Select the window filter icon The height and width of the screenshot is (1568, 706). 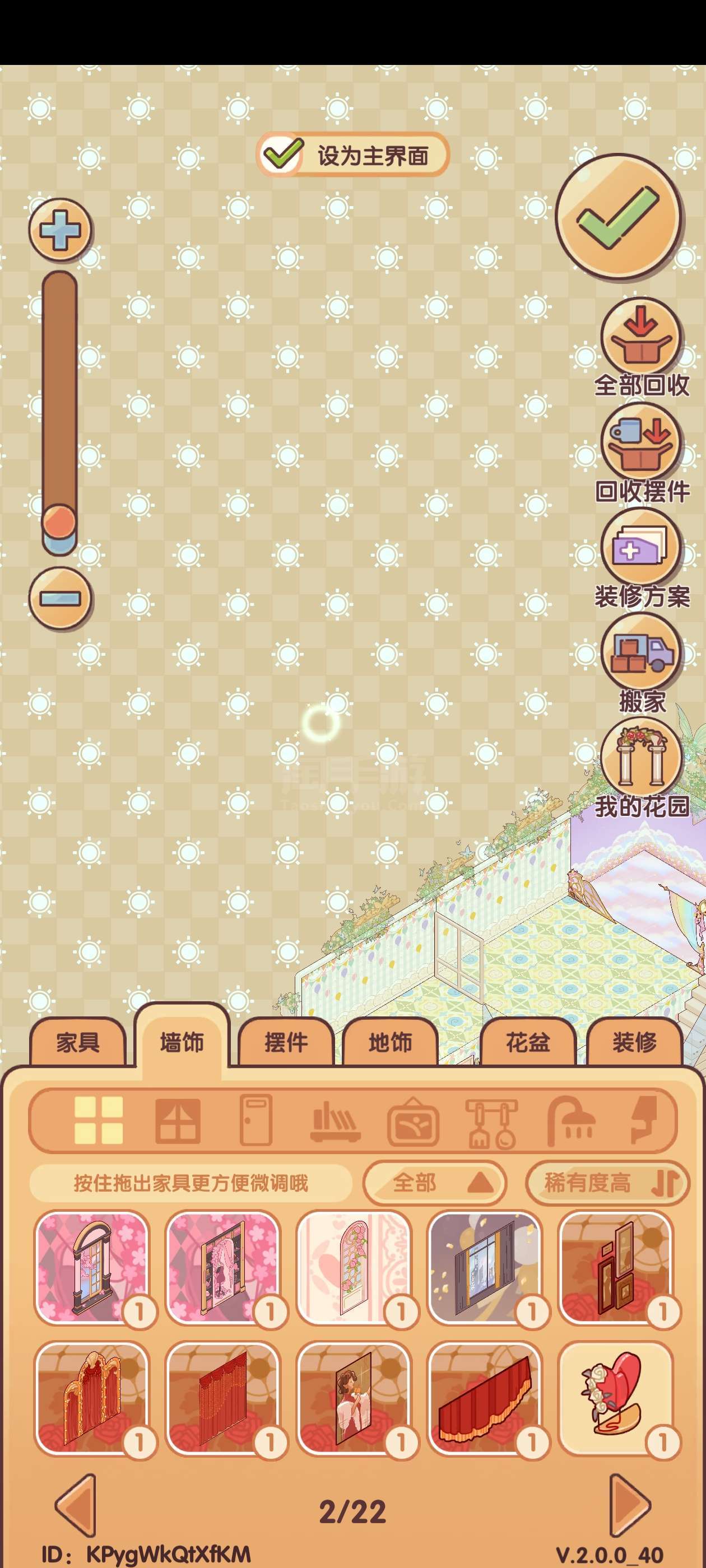point(177,1120)
